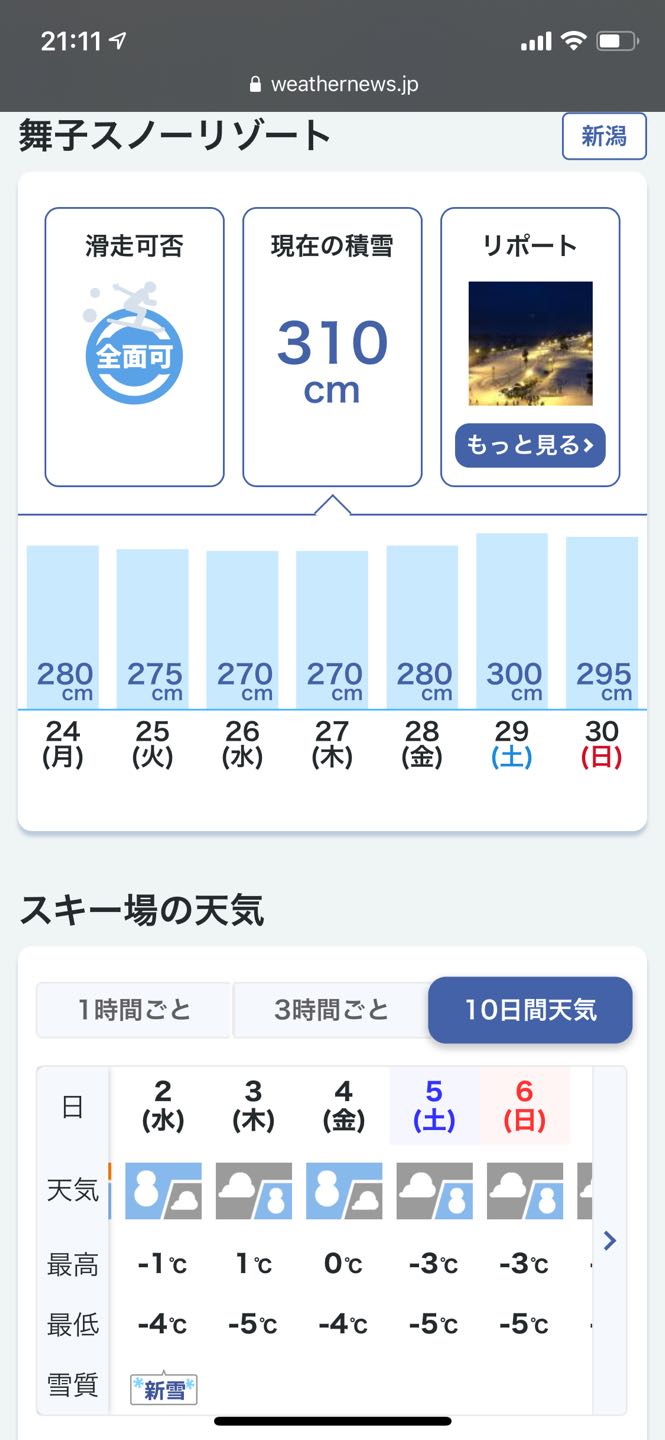This screenshot has height=1440, width=665.
Task: Open the リポート photo thumbnail
Action: click(530, 343)
